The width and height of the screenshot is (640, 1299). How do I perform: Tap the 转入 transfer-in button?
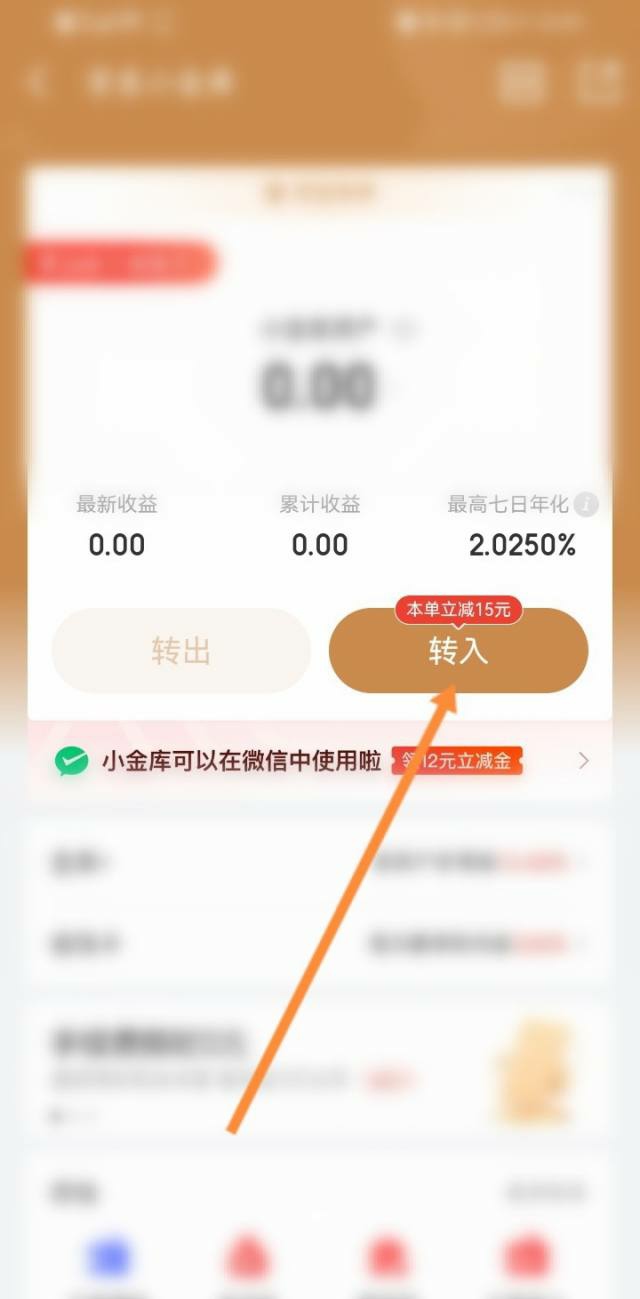458,651
